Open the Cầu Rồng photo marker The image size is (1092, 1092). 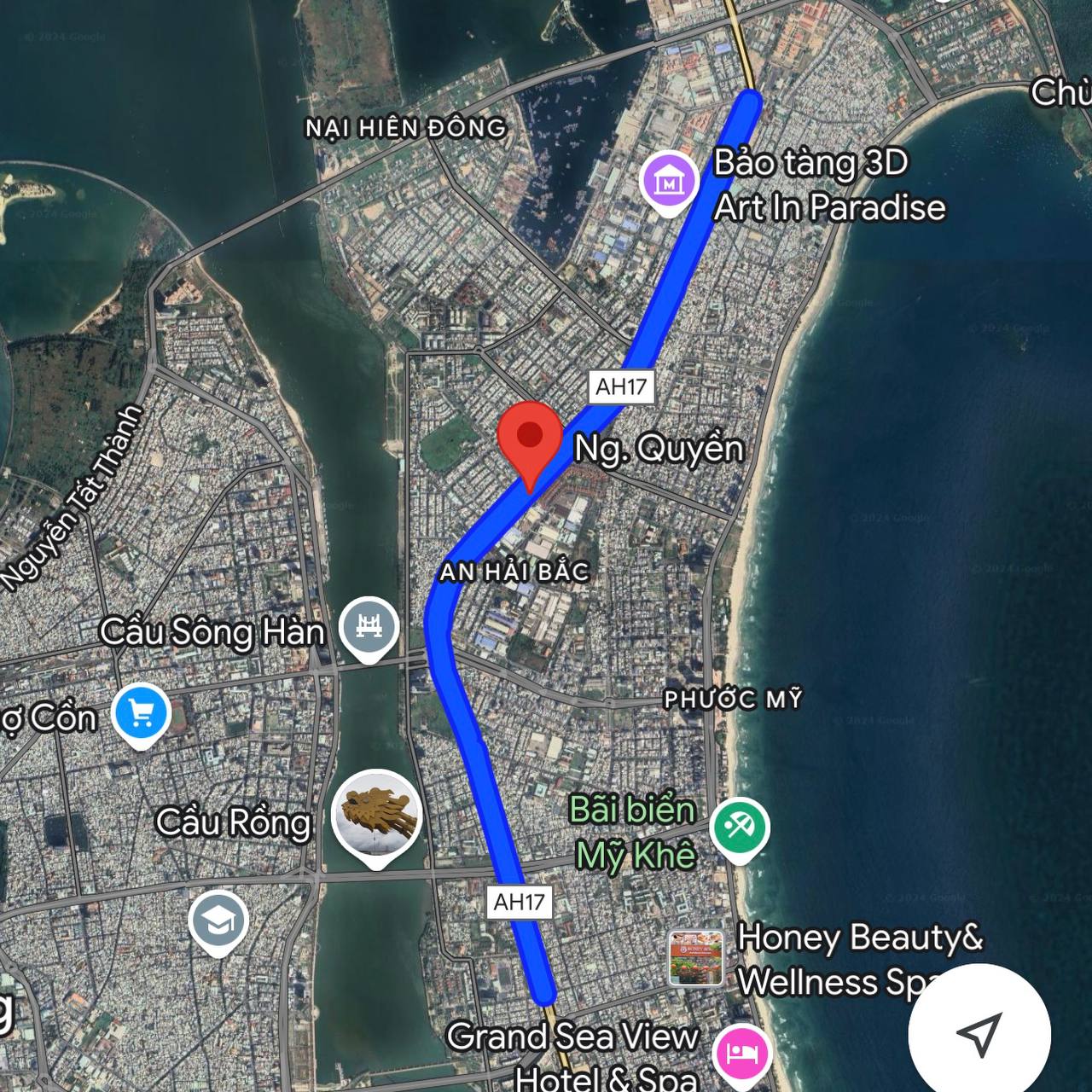(x=376, y=816)
